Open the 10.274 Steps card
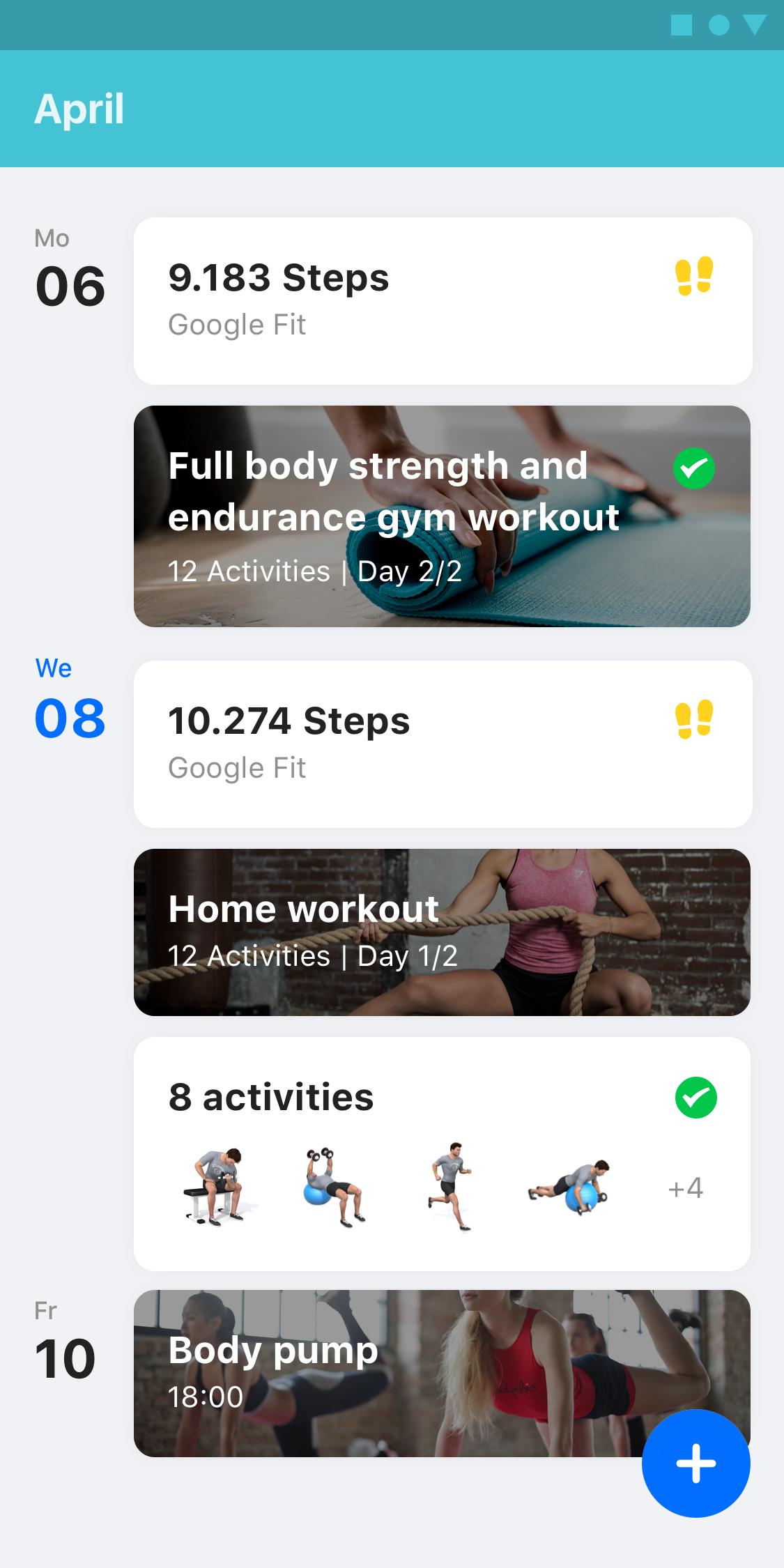The height and width of the screenshot is (1568, 784). pos(443,744)
